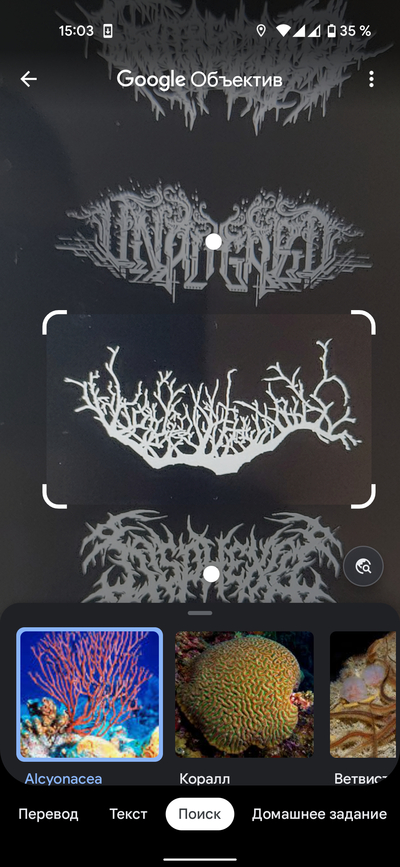Tap the results sheet drag handle
This screenshot has height=867, width=400.
(x=200, y=613)
